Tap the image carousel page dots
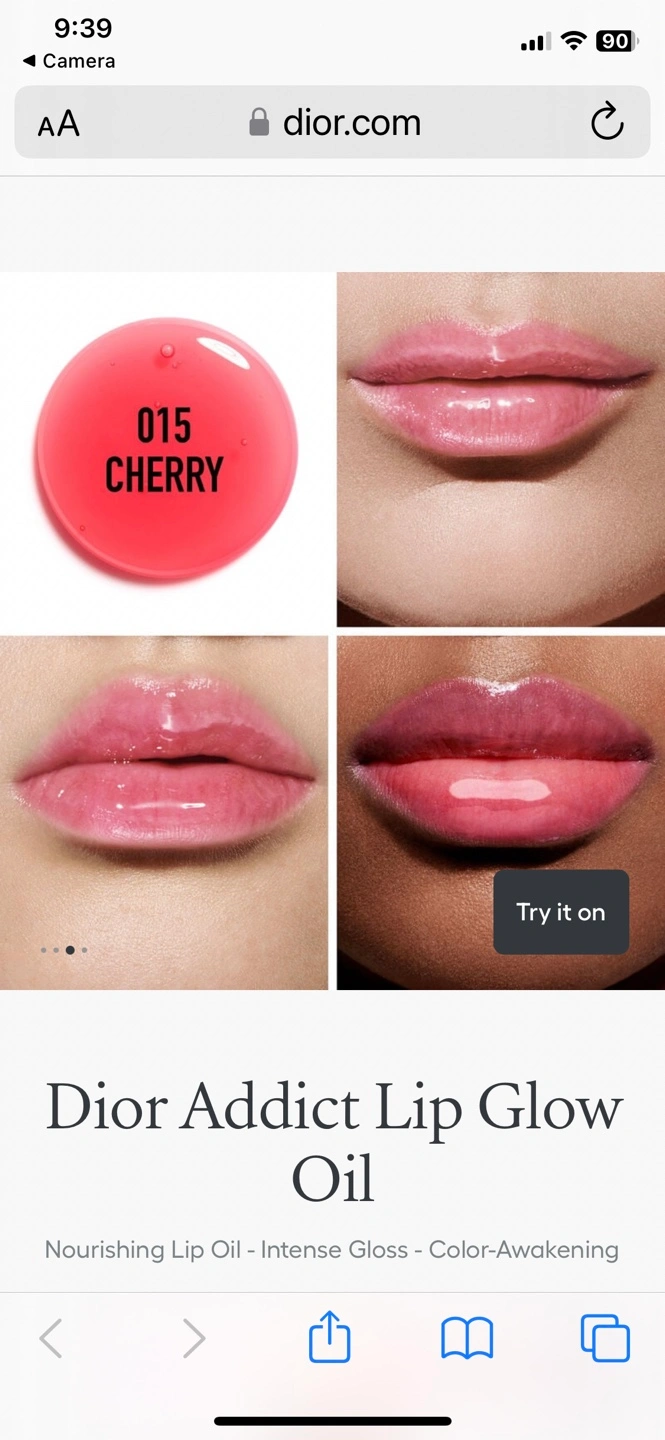 (64, 950)
